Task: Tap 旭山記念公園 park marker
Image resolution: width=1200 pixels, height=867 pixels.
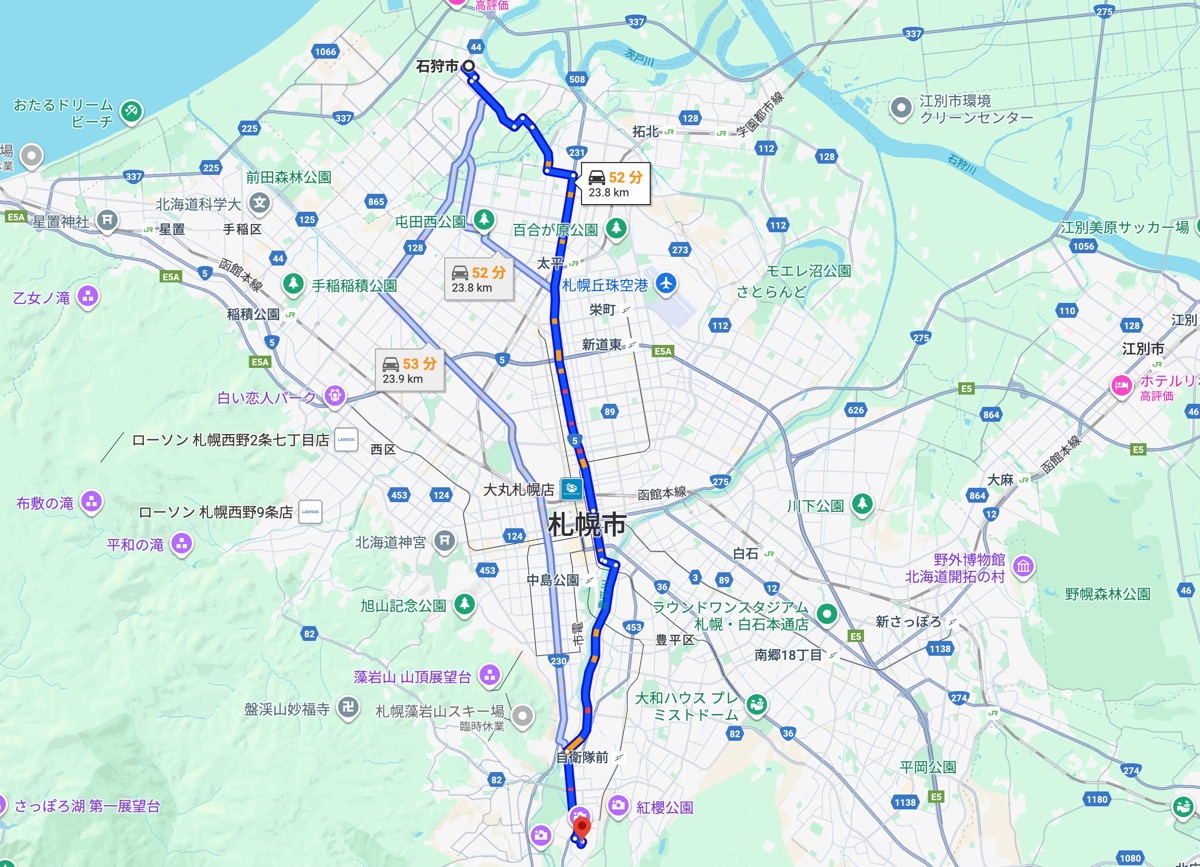Action: pos(464,605)
